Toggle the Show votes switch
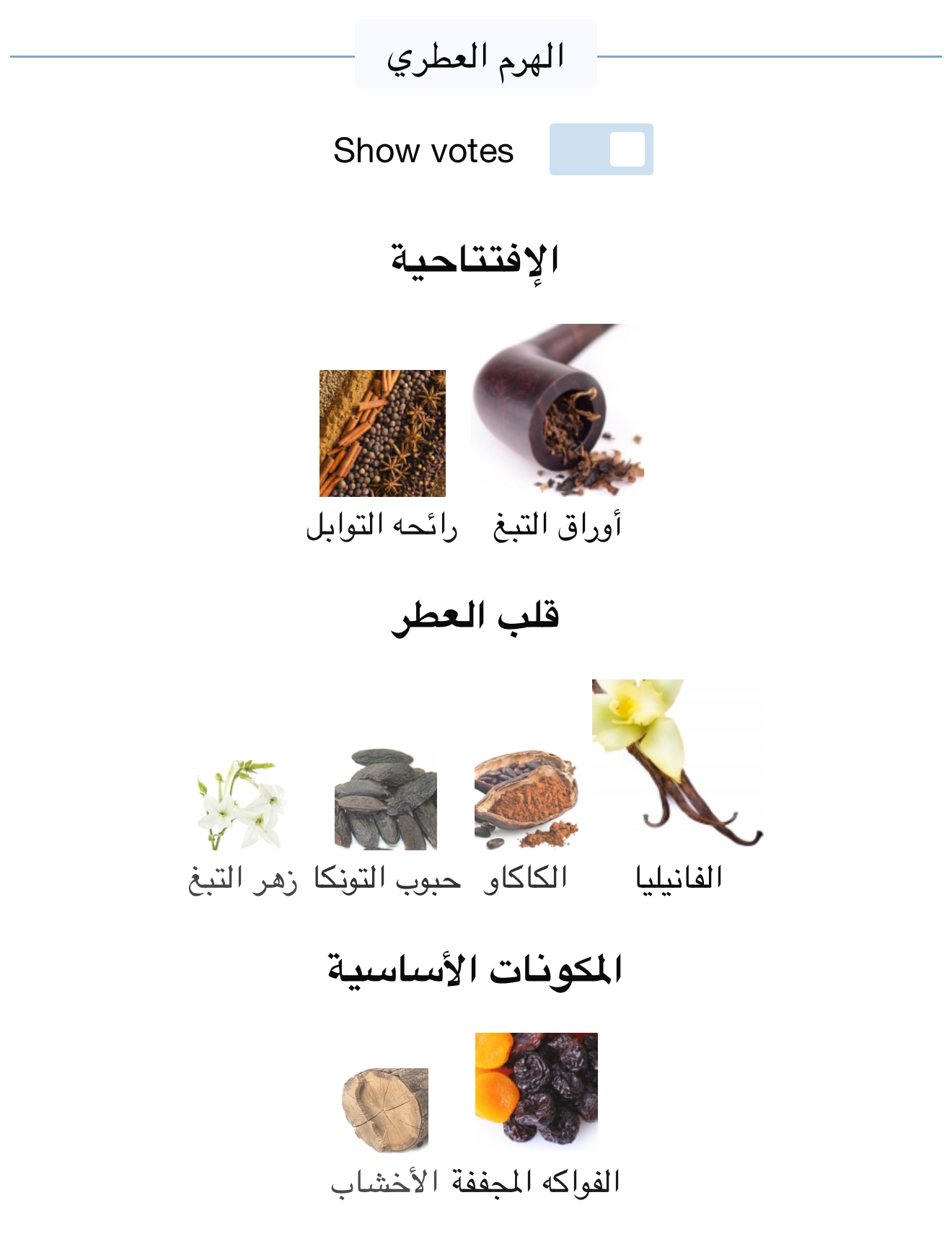Image resolution: width=952 pixels, height=1252 pixels. coord(601,149)
